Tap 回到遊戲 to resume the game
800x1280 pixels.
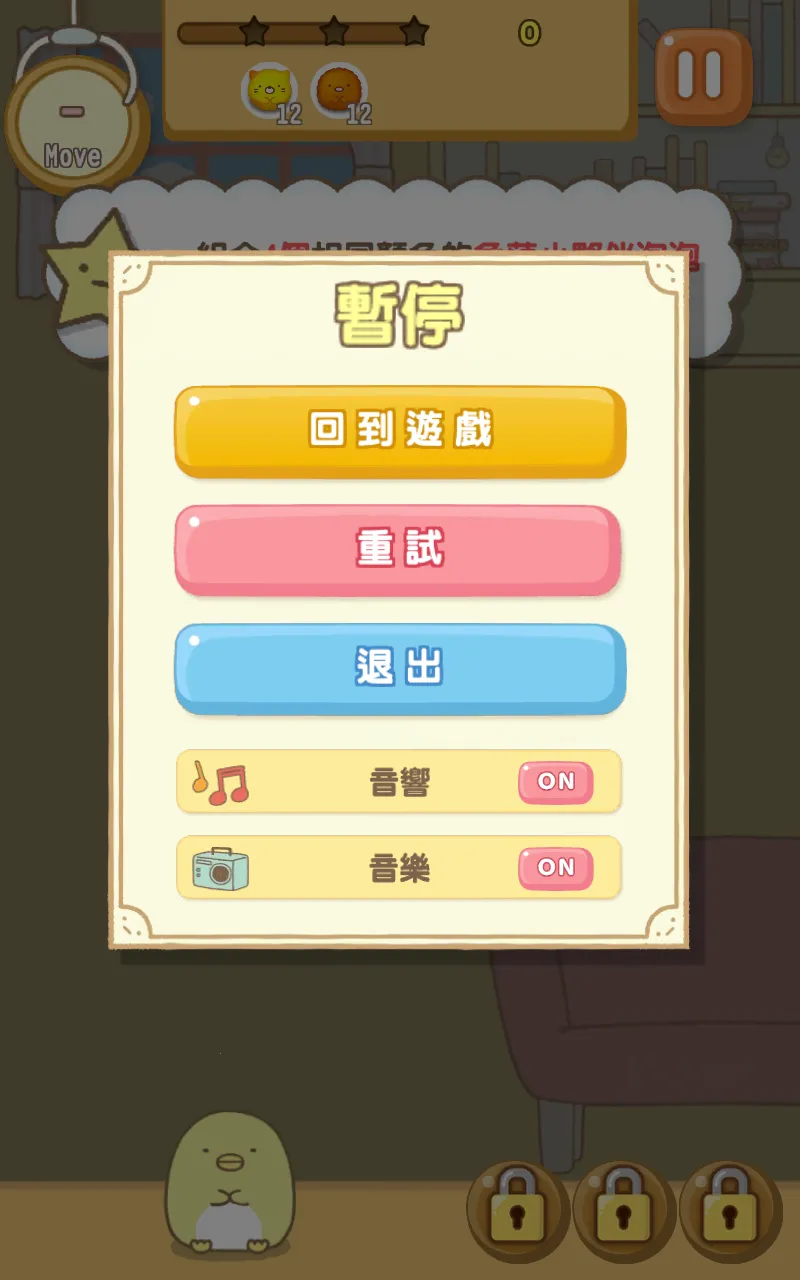pos(400,431)
